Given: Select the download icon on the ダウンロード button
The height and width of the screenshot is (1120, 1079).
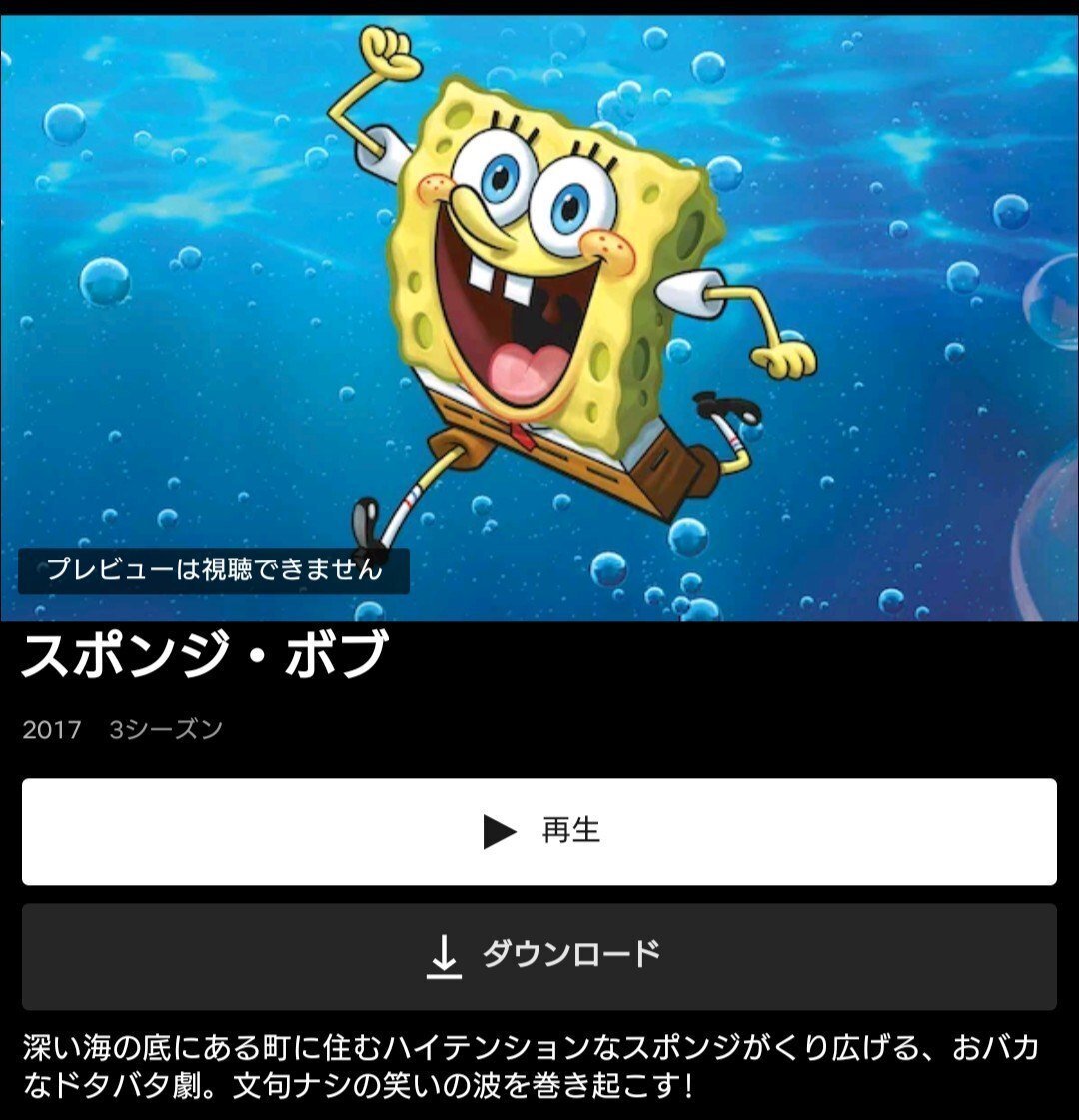Looking at the screenshot, I should (446, 953).
